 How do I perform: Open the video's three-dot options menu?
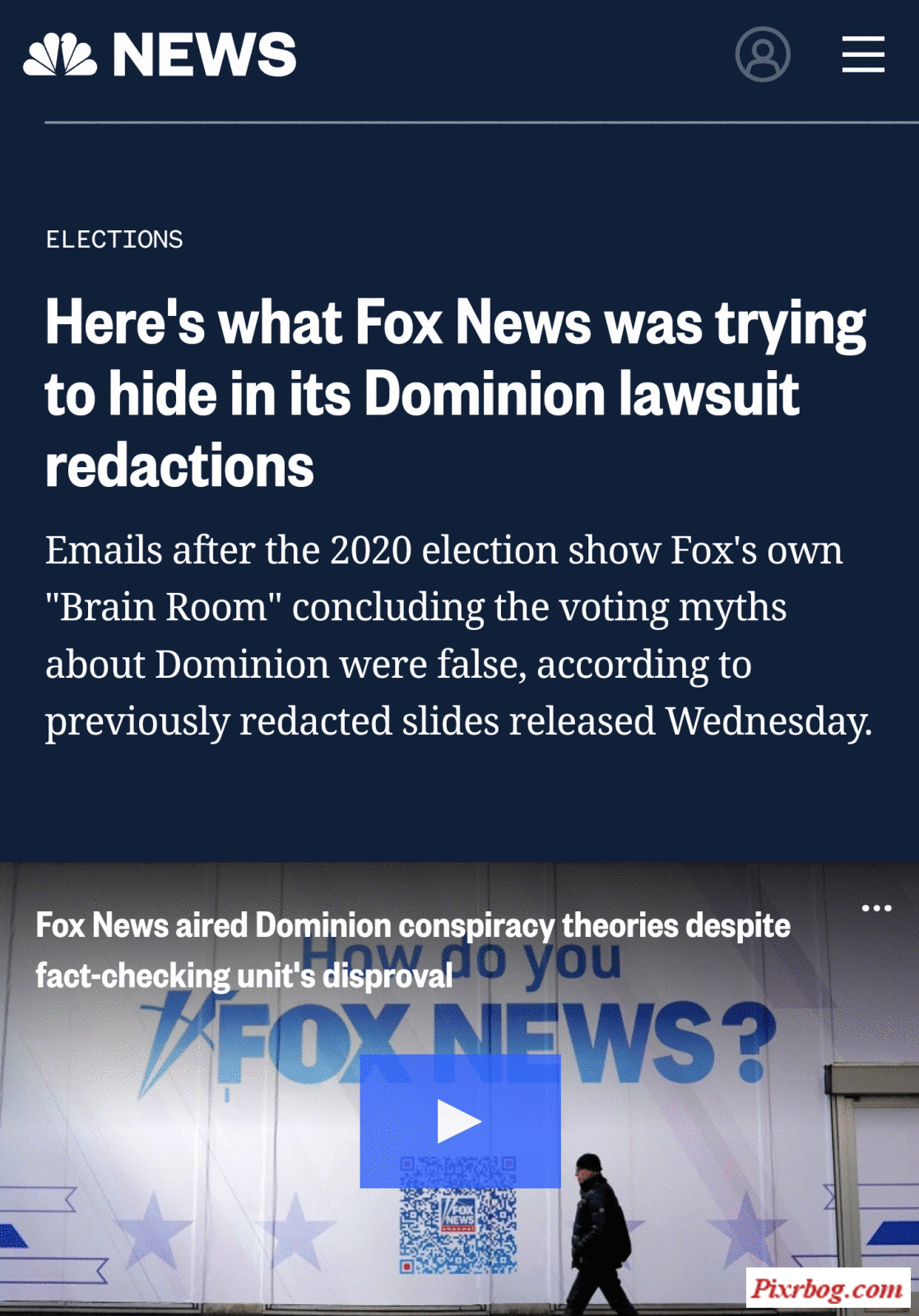876,908
